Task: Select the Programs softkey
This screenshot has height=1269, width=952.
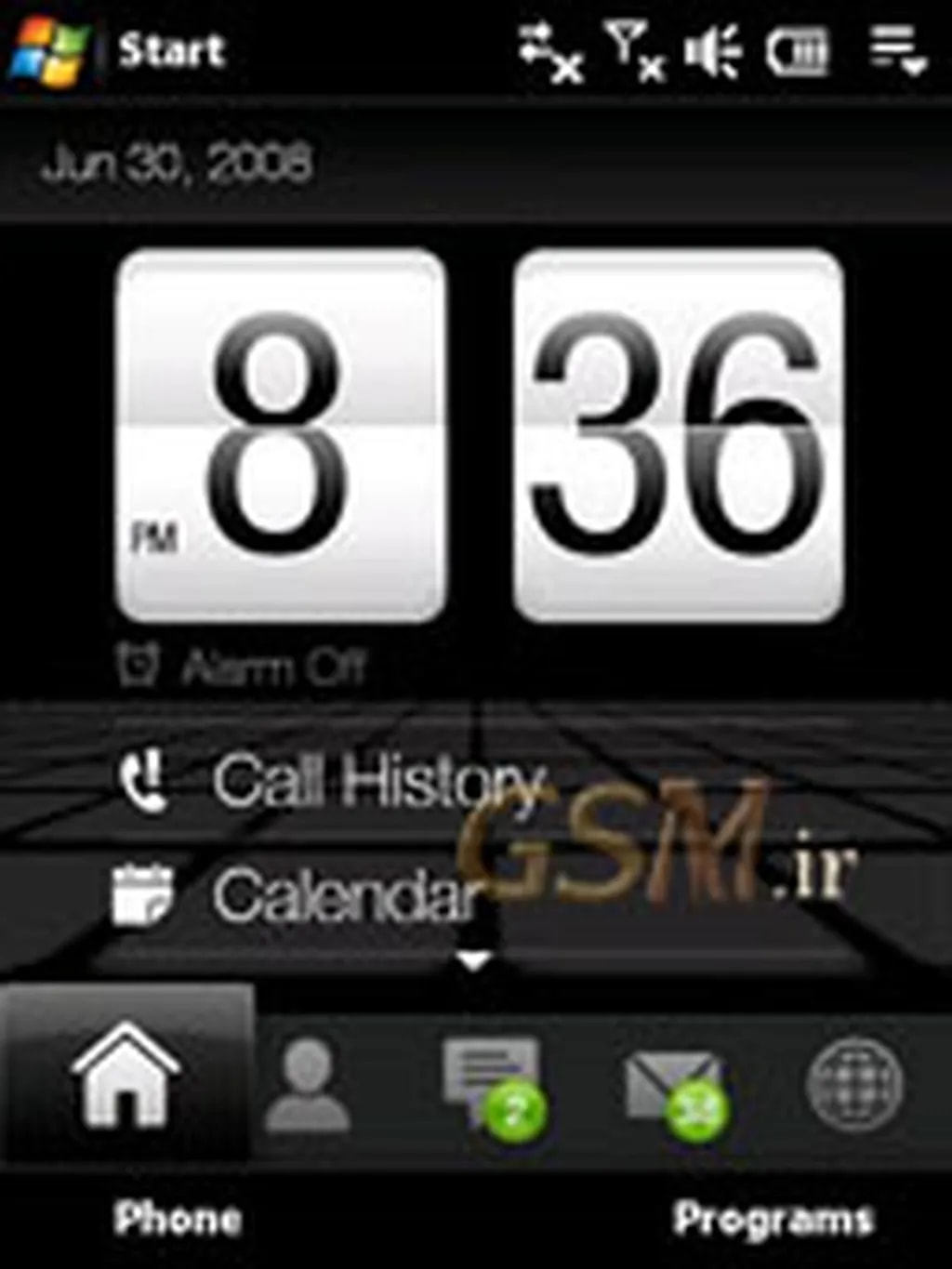Action: pos(772,1220)
